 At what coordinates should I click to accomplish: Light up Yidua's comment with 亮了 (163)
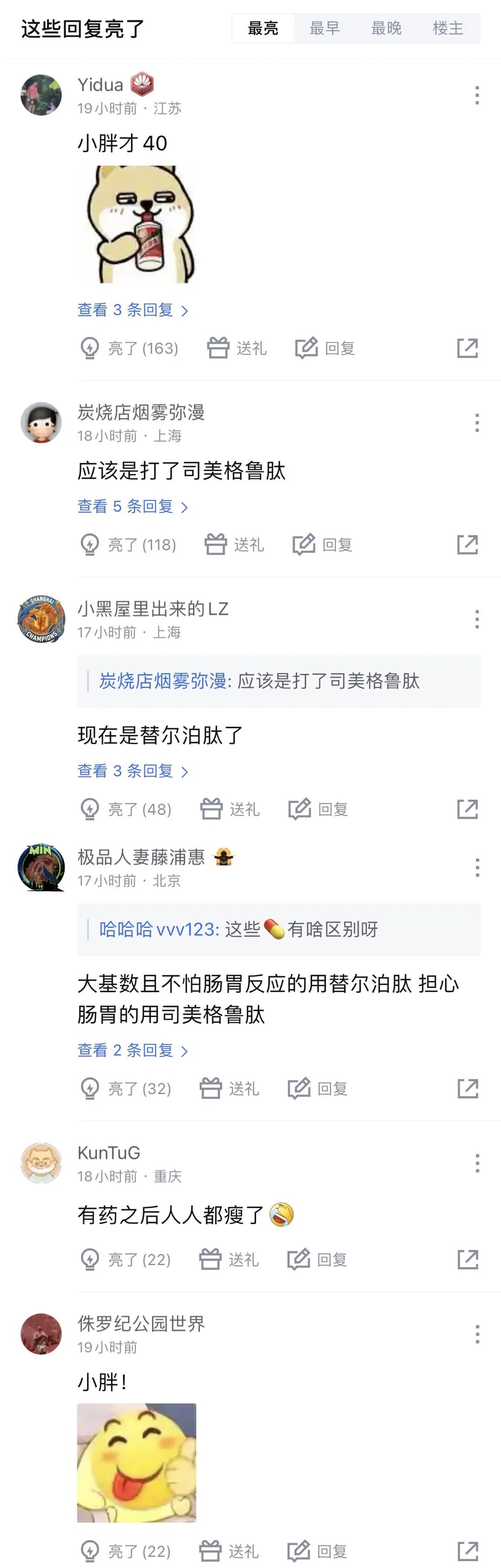click(x=129, y=348)
